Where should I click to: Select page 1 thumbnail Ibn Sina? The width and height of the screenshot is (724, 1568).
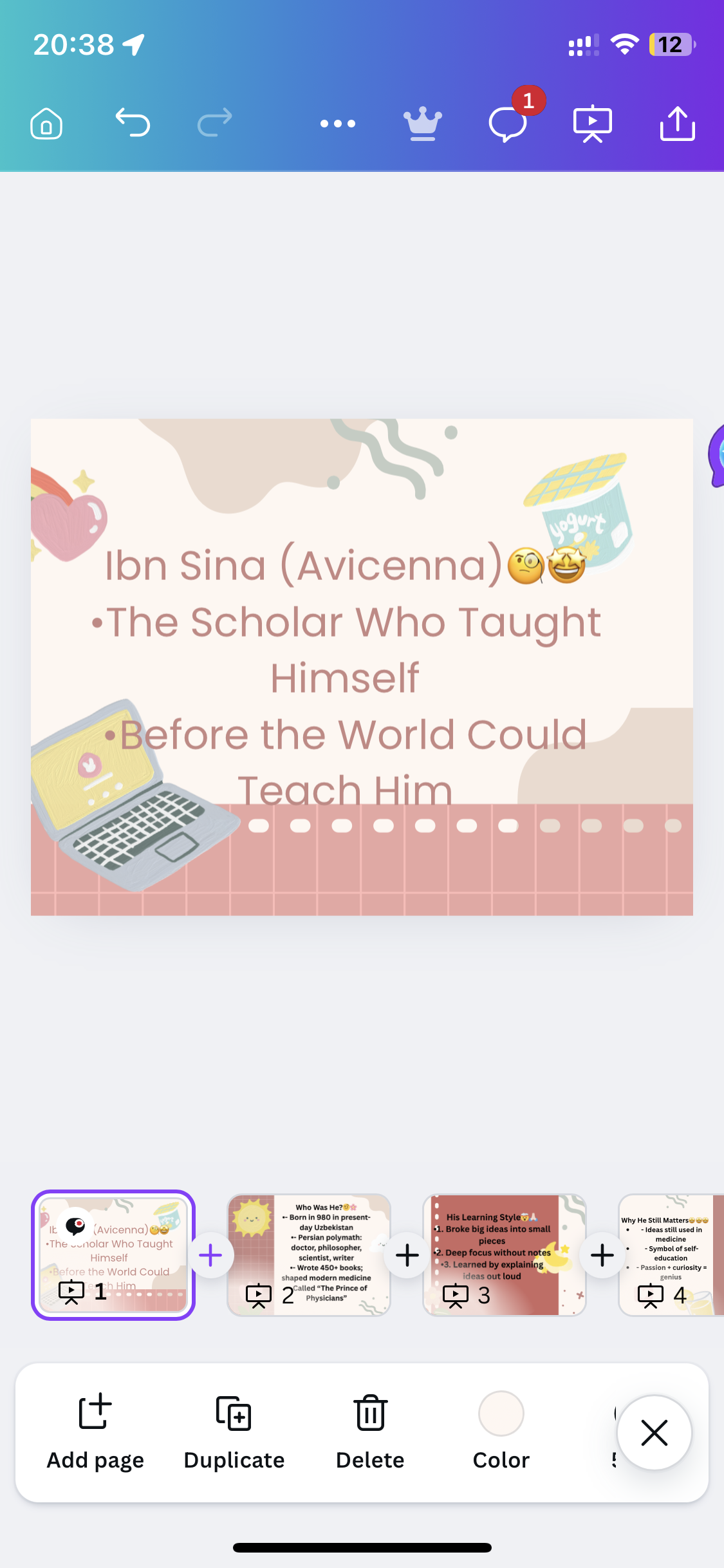coord(113,1254)
